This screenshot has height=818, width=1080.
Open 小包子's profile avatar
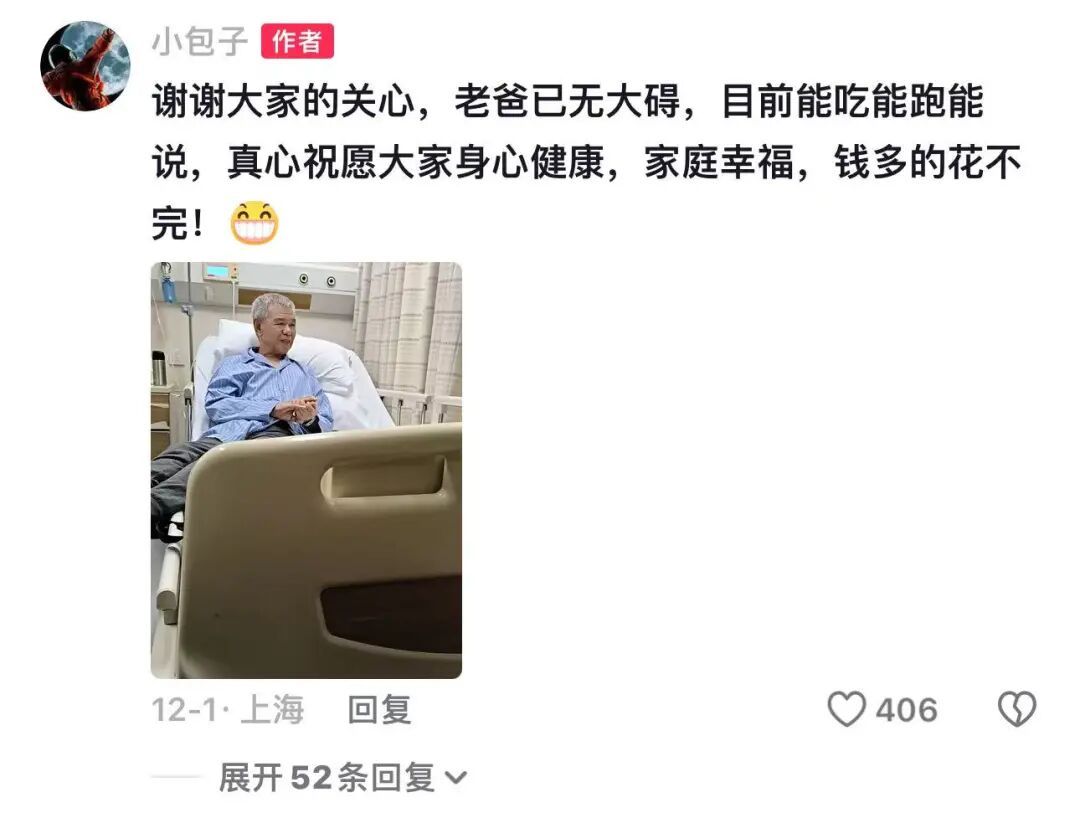tap(85, 65)
